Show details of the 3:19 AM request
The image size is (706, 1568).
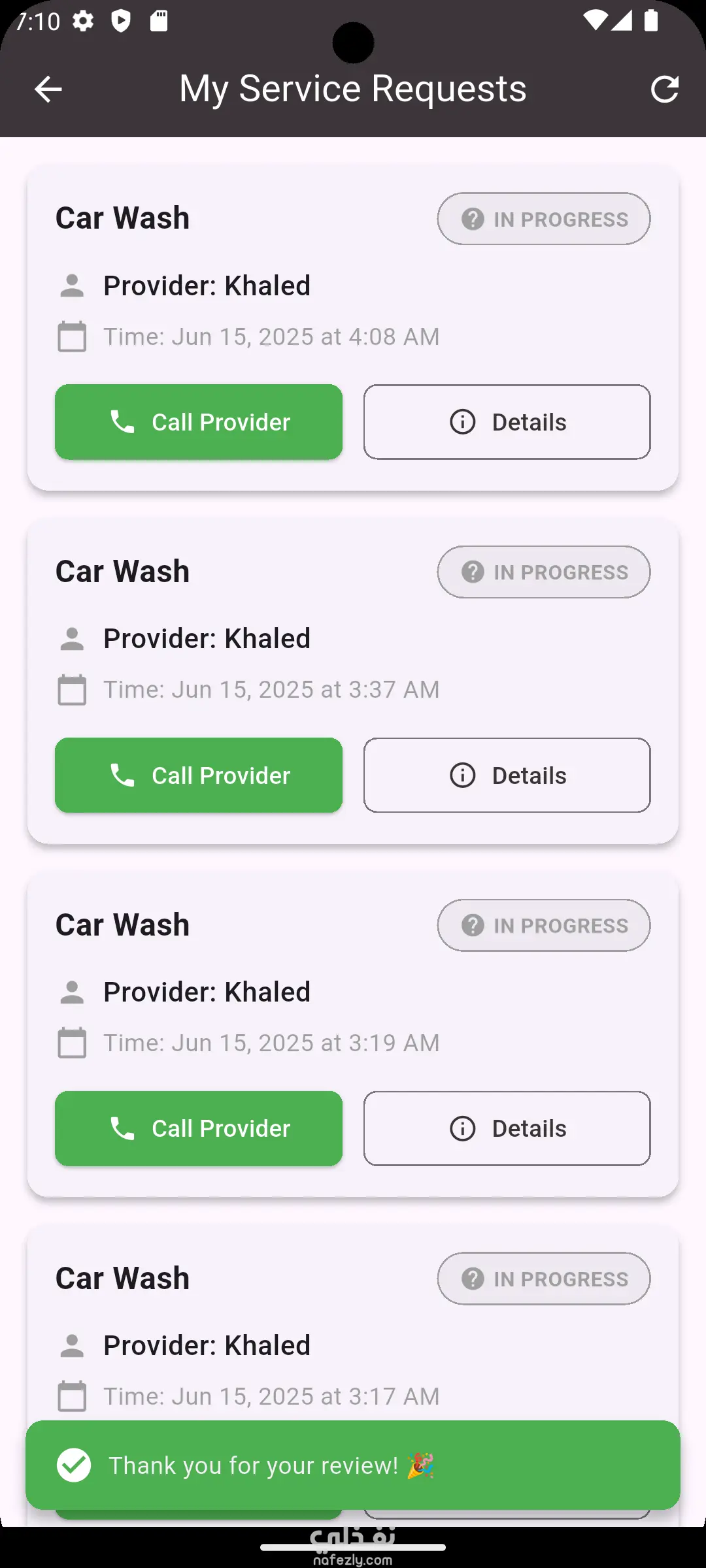pyautogui.click(x=507, y=1128)
